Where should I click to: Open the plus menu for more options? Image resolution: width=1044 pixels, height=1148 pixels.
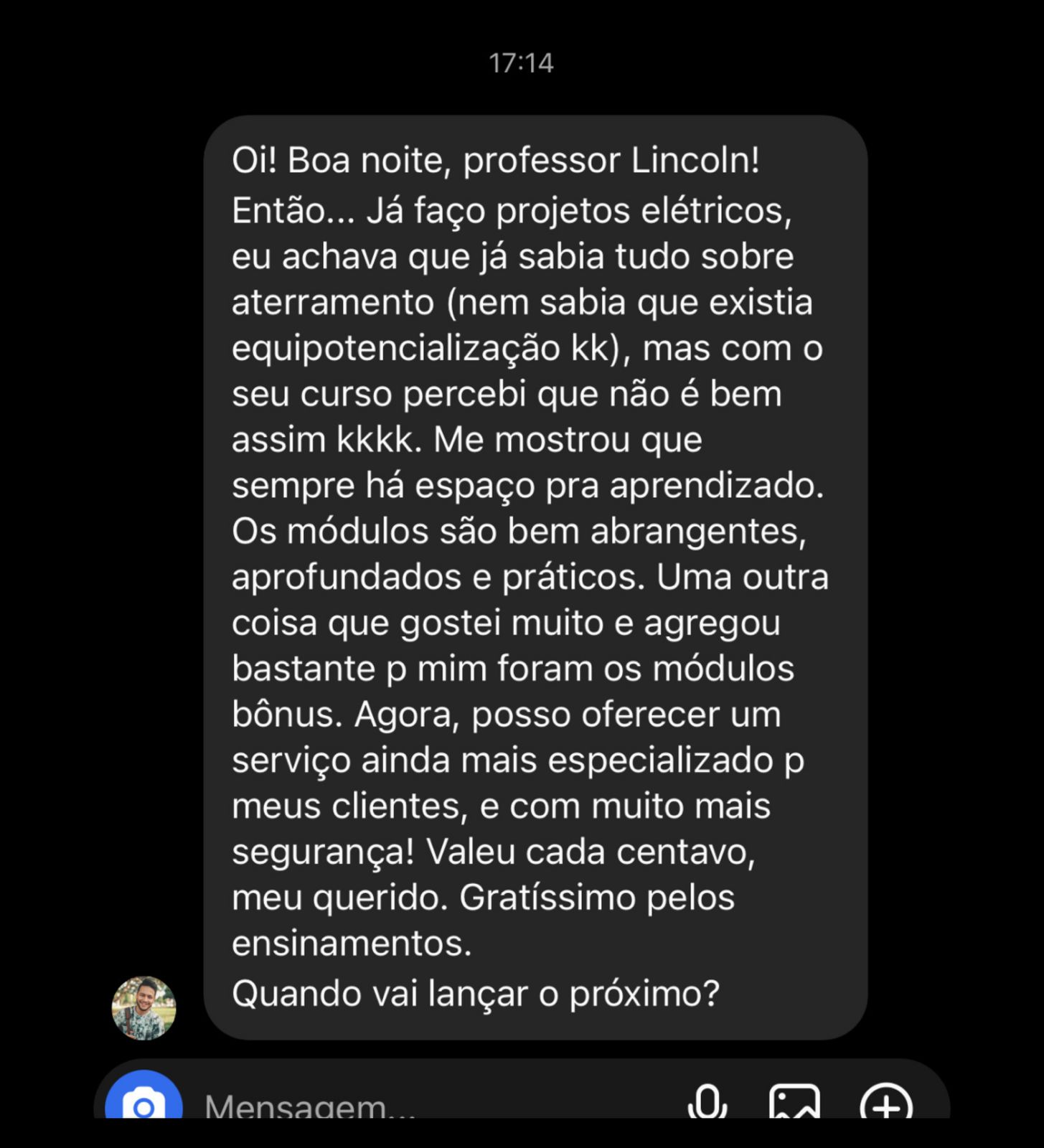tap(886, 1104)
